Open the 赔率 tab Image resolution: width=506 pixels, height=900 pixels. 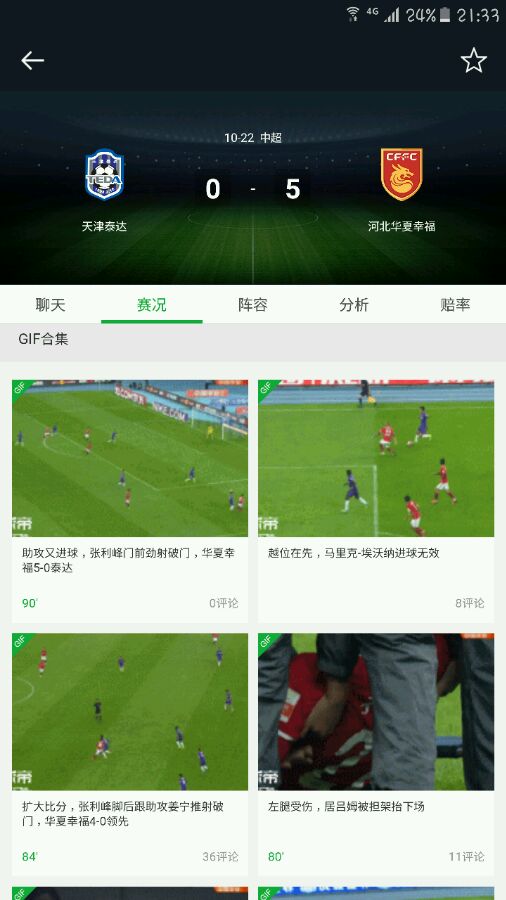[456, 305]
